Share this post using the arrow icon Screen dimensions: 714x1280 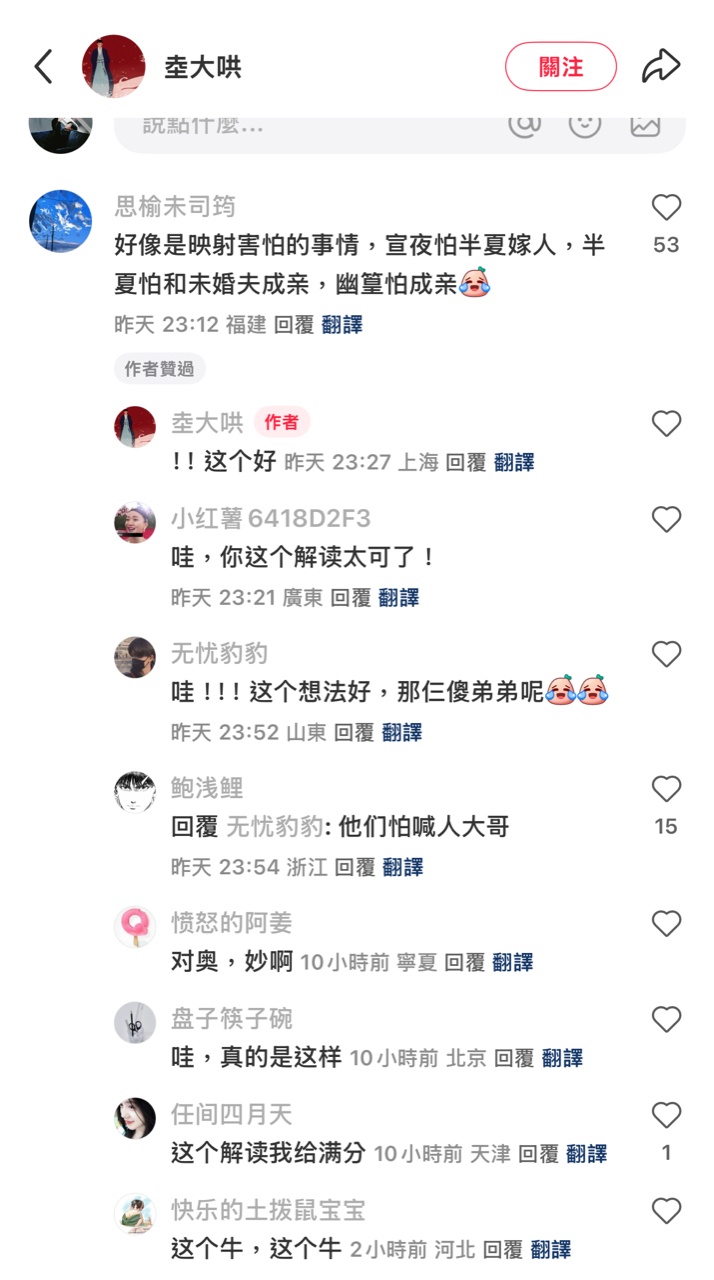661,67
